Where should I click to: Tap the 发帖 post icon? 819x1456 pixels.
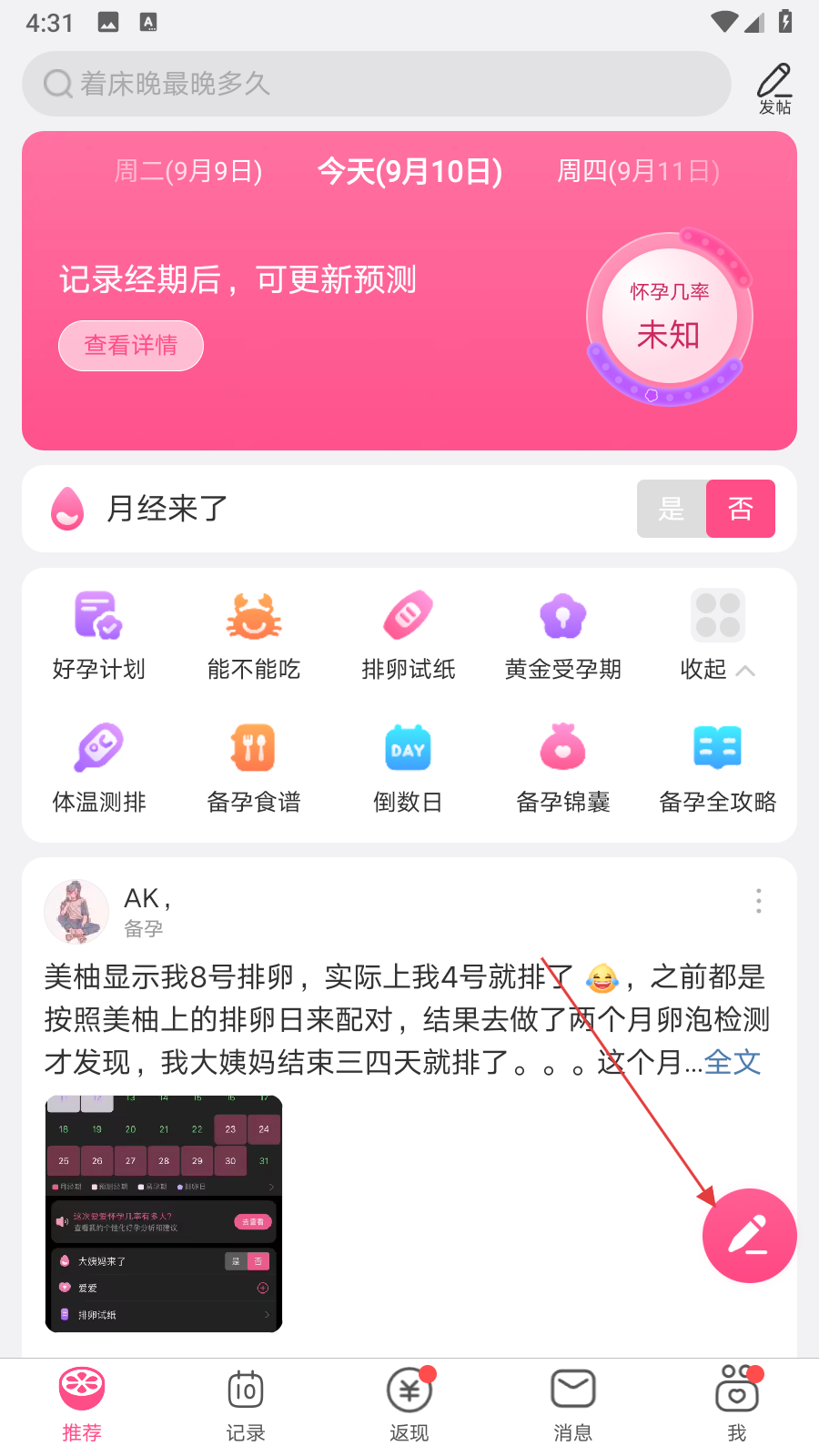pos(774,88)
